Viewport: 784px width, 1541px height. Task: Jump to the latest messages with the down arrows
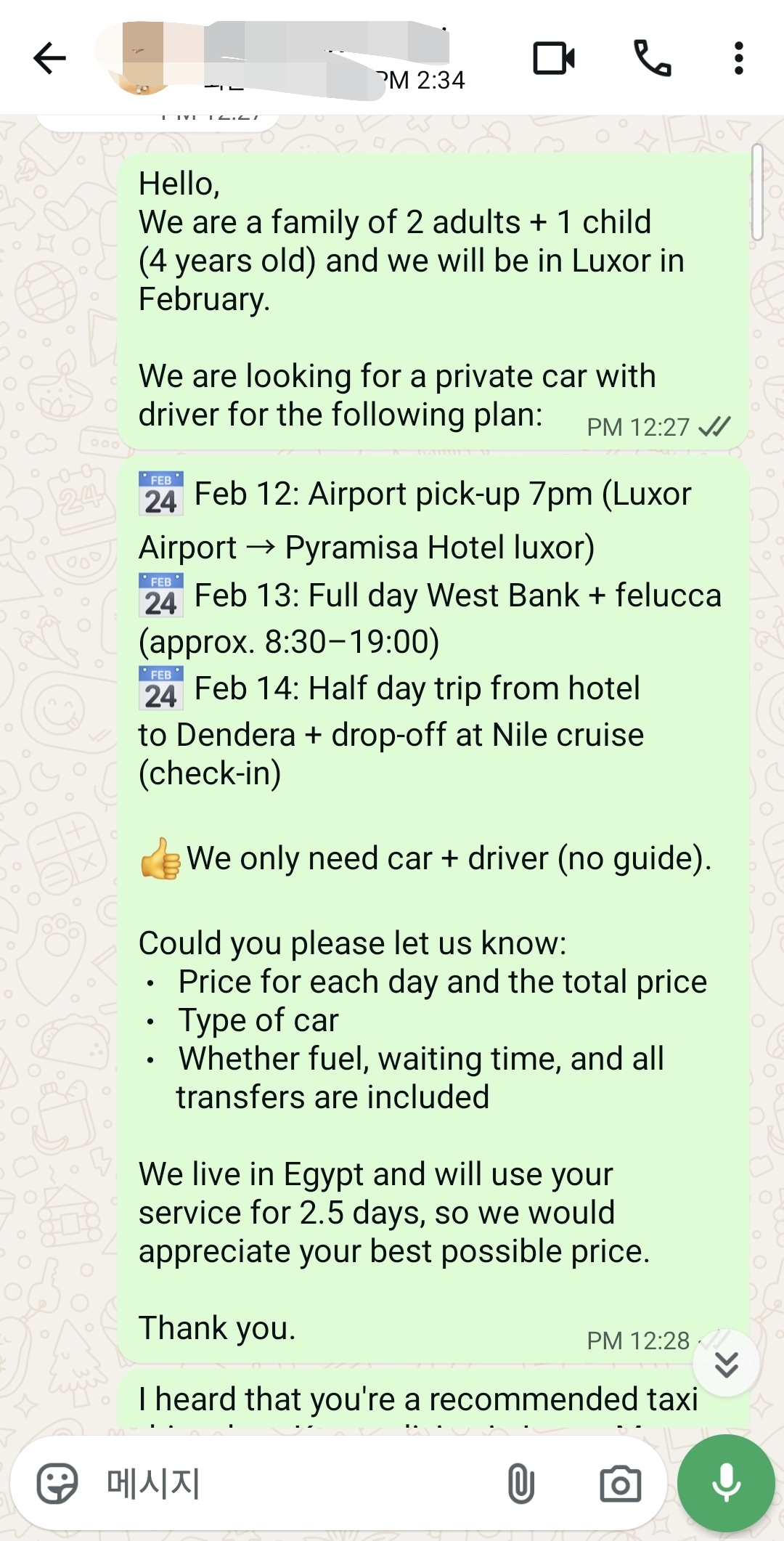(x=726, y=1364)
